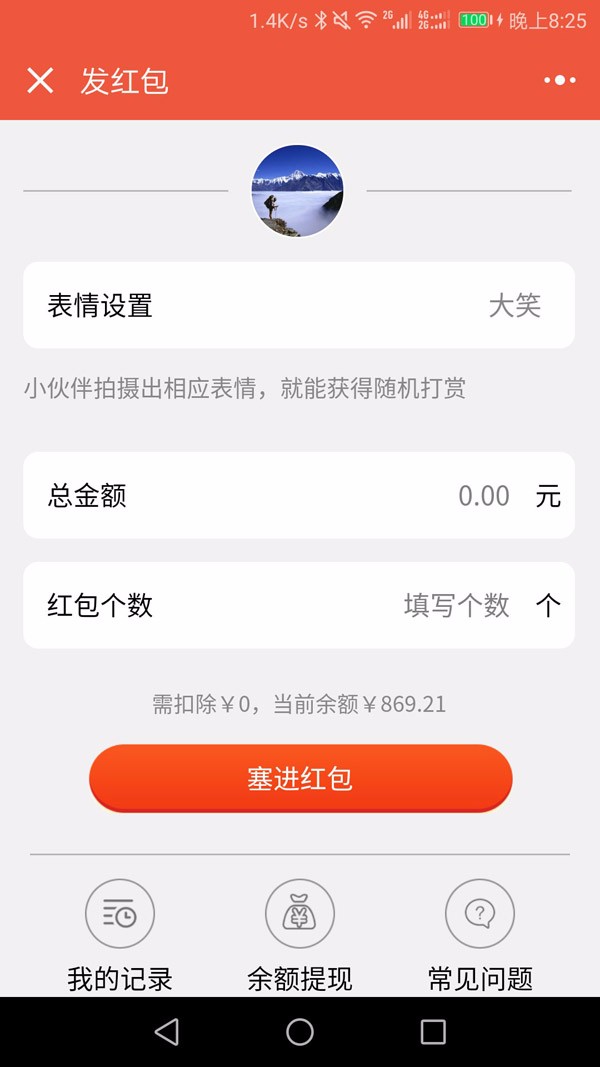Close the 发红包 page

pyautogui.click(x=40, y=80)
